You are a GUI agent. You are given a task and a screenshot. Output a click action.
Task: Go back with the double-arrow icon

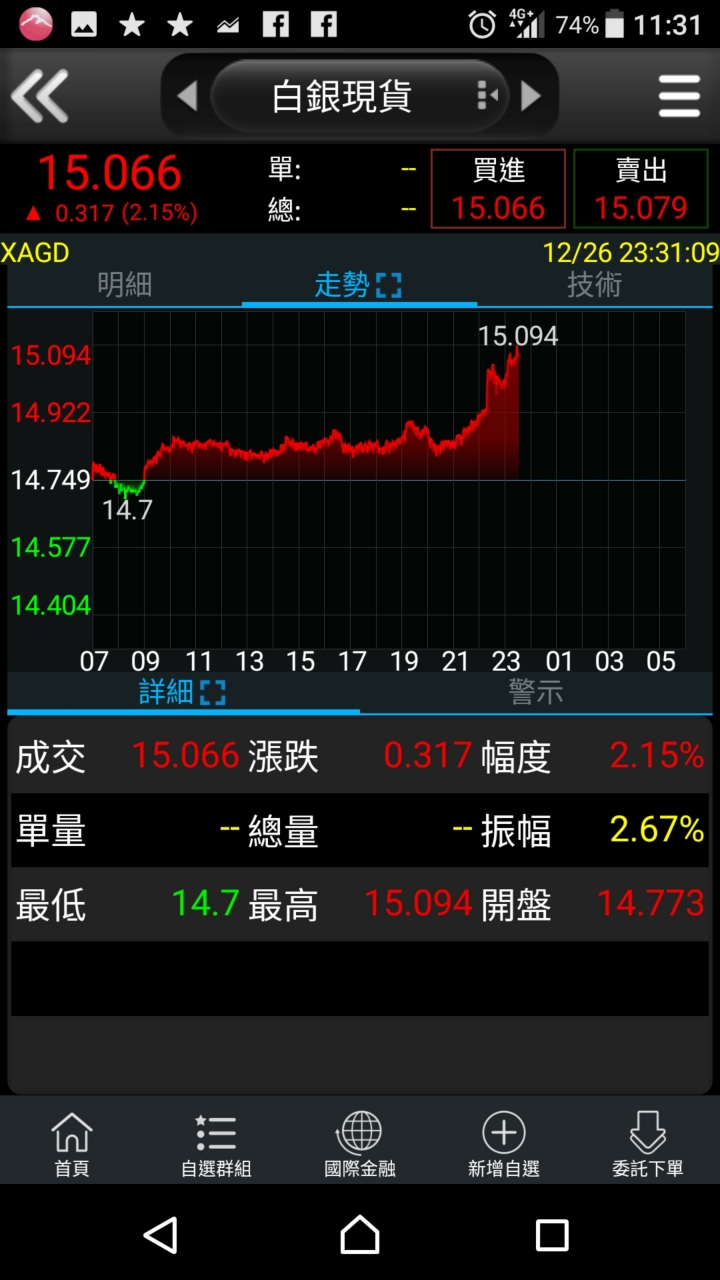click(40, 96)
